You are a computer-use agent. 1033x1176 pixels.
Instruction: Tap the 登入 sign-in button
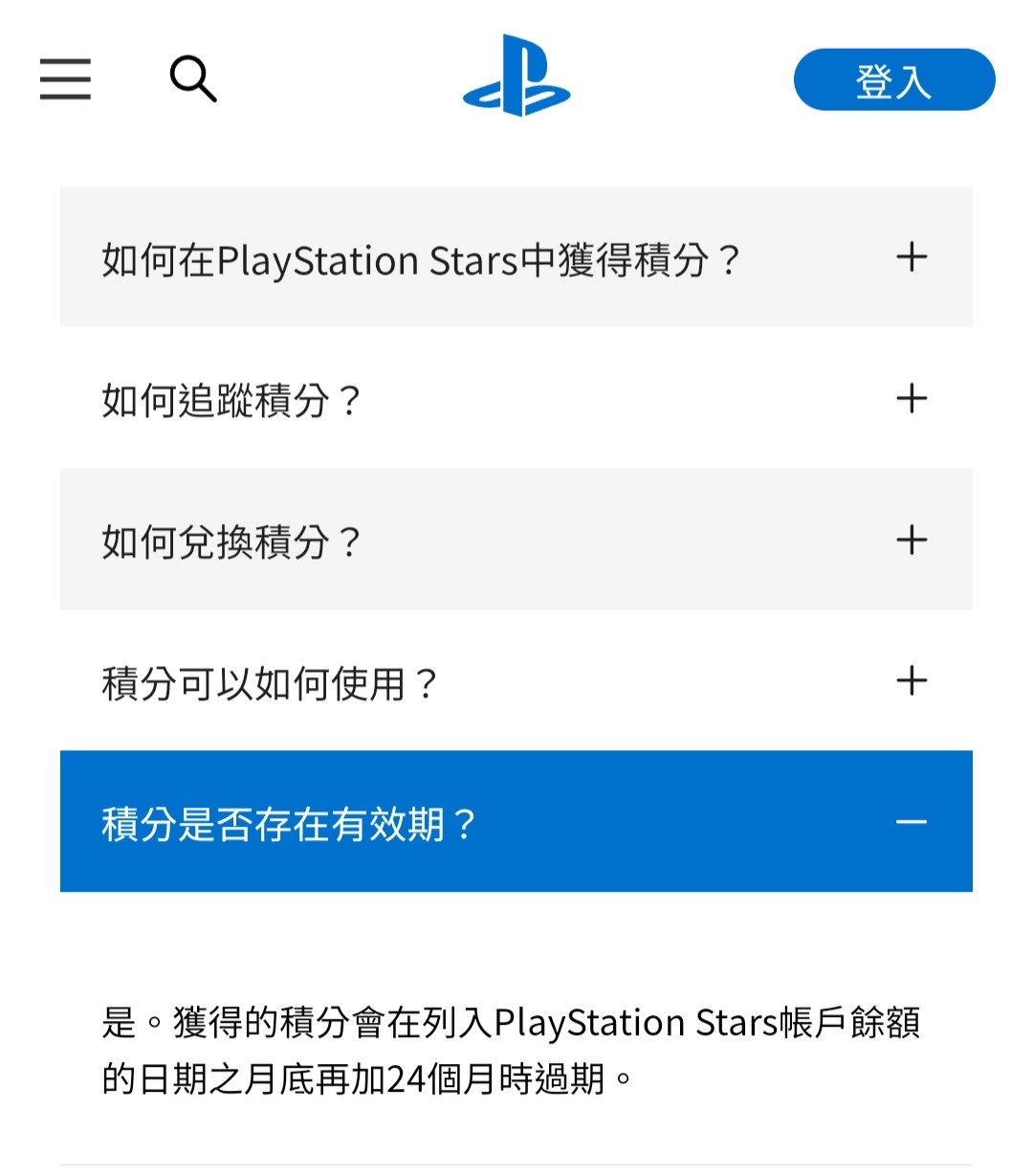tap(893, 80)
